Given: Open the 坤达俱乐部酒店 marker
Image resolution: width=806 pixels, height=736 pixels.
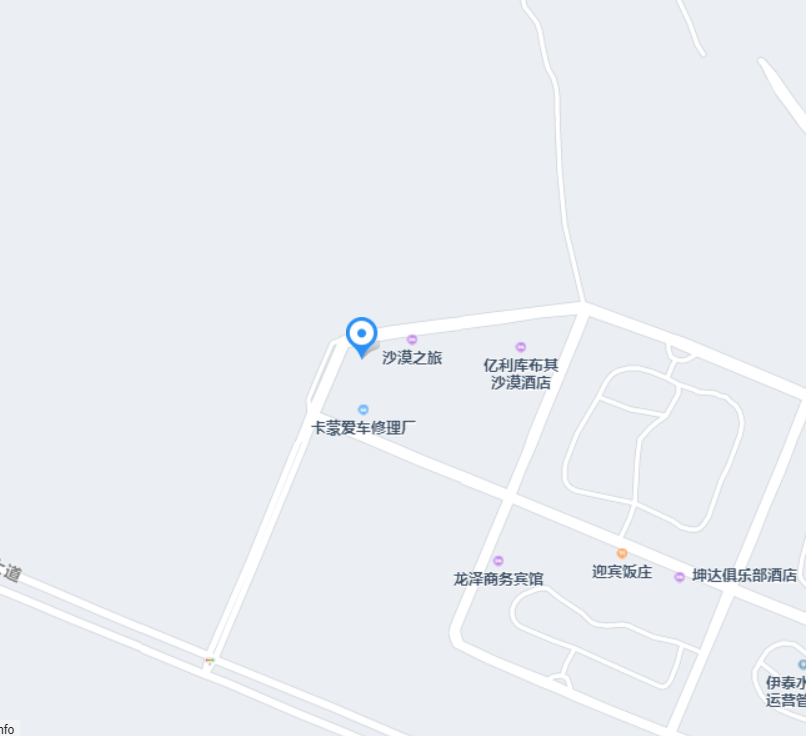Looking at the screenshot, I should point(680,577).
